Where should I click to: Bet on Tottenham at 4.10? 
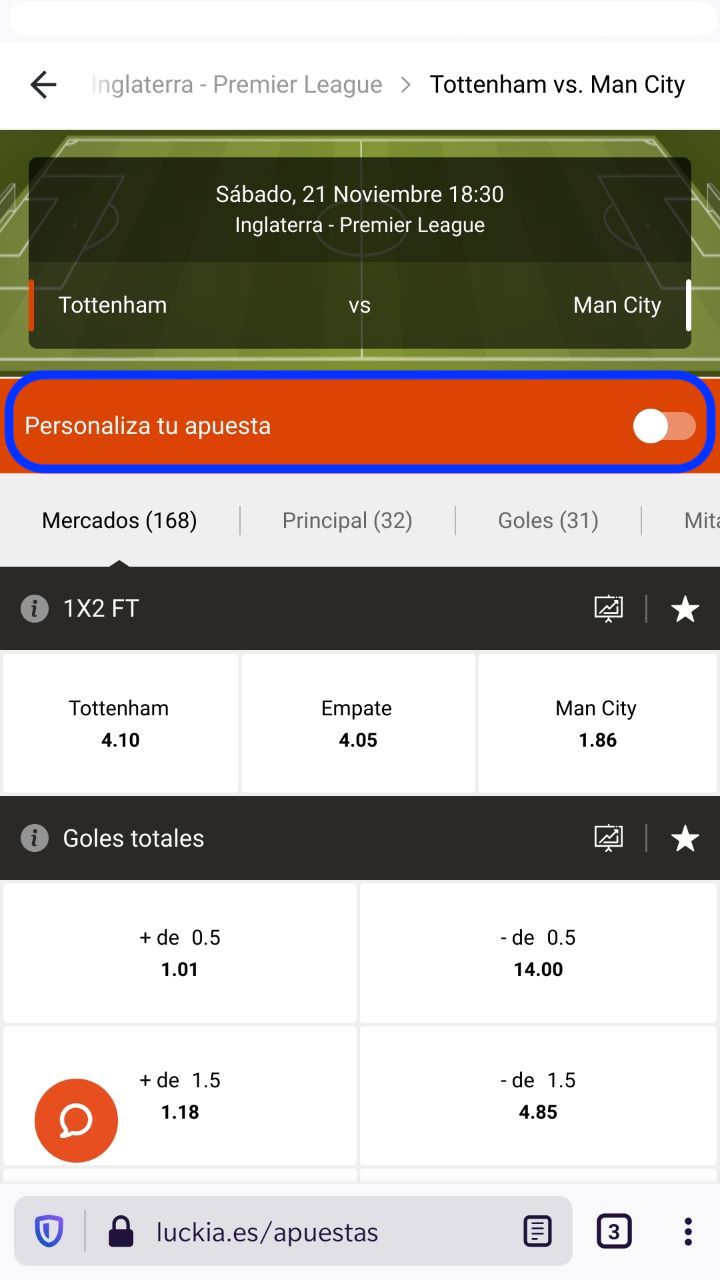(120, 723)
